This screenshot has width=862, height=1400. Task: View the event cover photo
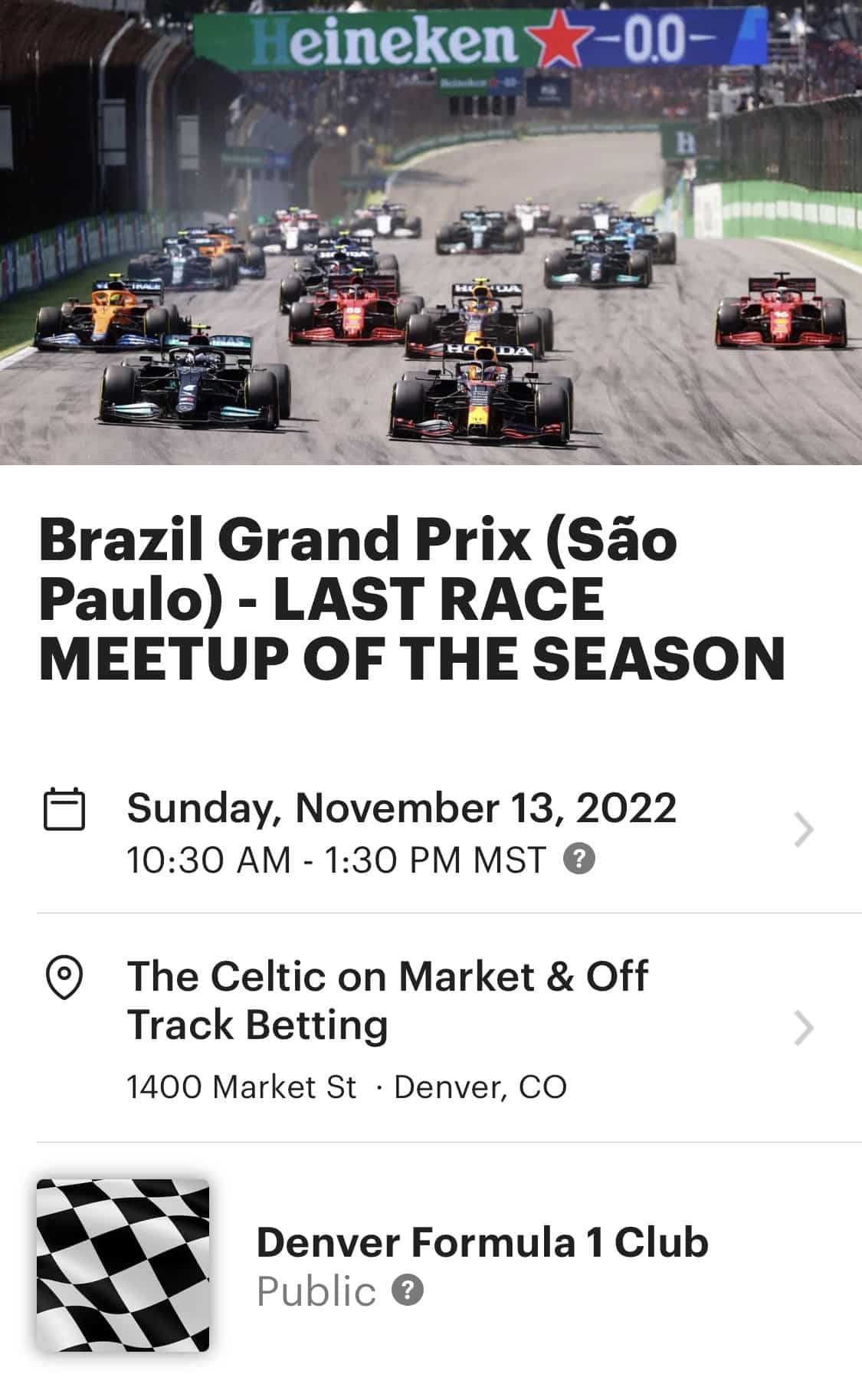coord(431,232)
